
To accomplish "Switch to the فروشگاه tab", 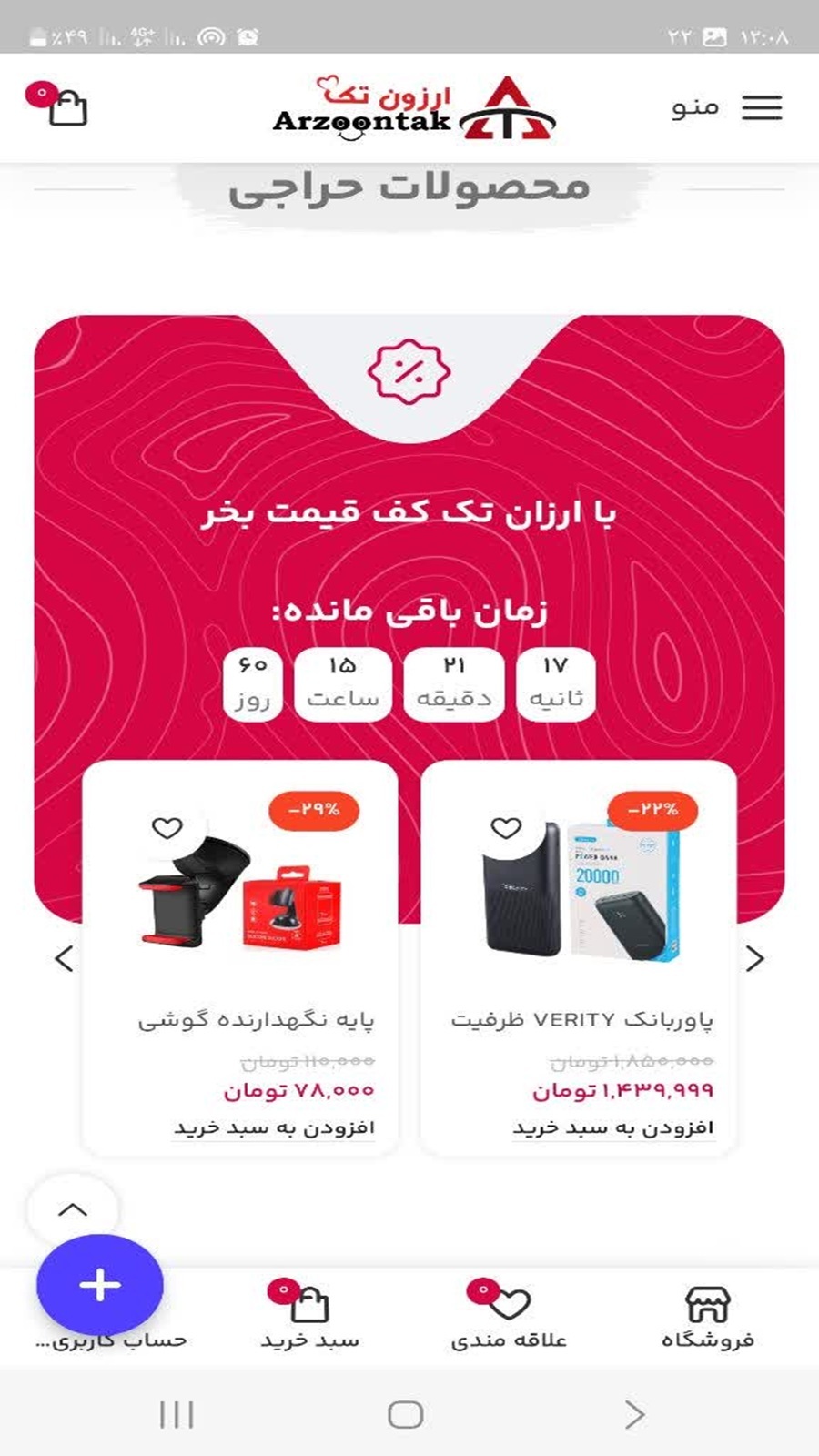I will point(707,1318).
